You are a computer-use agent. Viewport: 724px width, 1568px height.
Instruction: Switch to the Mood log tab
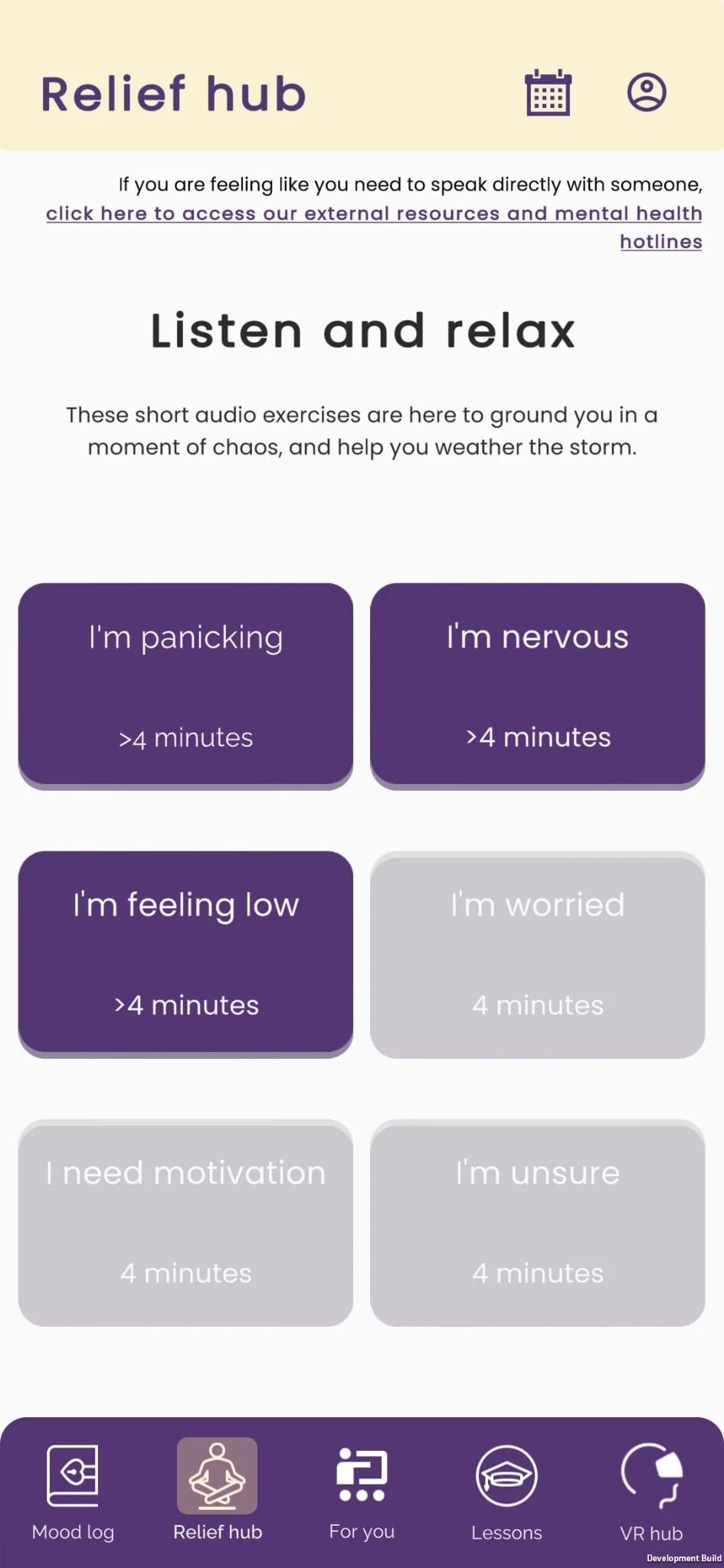click(x=73, y=1491)
